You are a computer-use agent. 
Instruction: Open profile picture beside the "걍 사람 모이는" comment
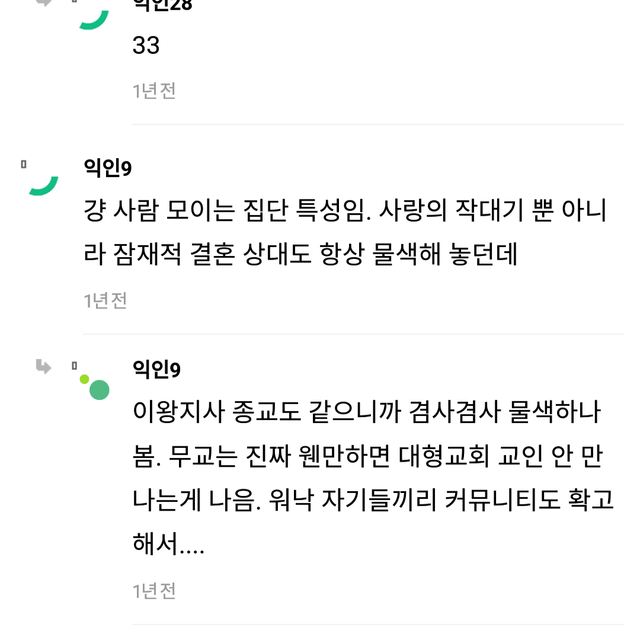[41, 176]
